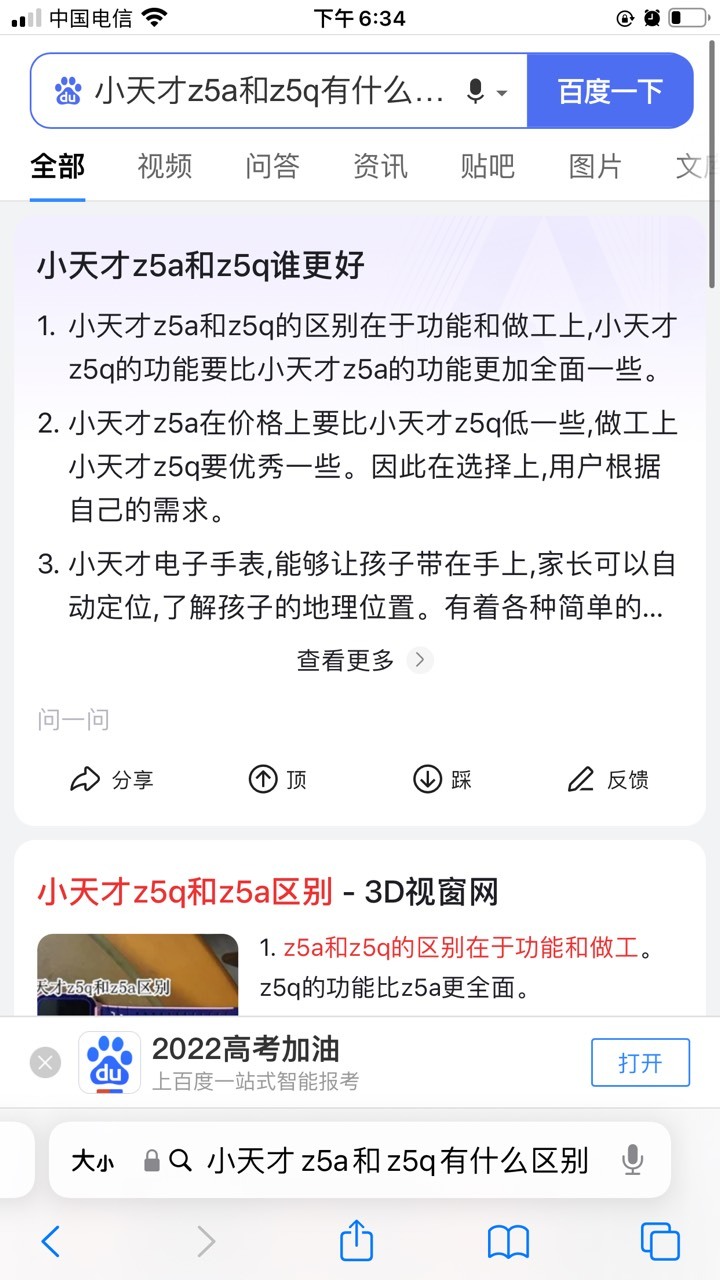
Task: Start voice search with the microphone icon
Action: (476, 92)
